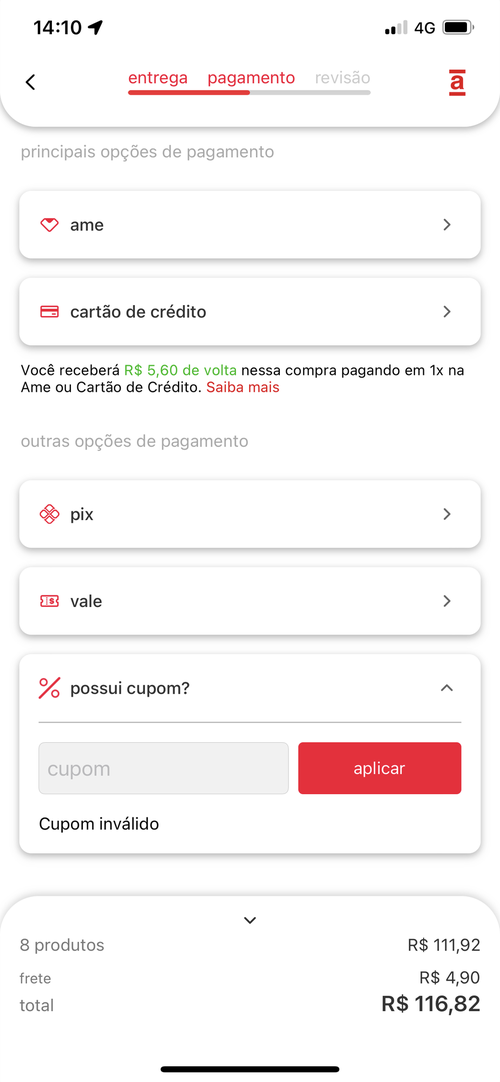Image resolution: width=500 pixels, height=1082 pixels.
Task: Go back with the top-left arrow
Action: coord(30,82)
